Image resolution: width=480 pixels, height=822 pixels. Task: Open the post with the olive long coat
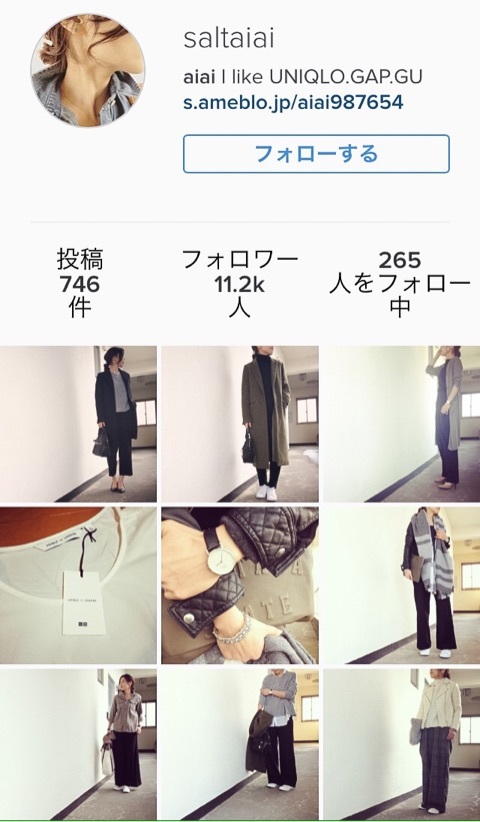point(240,424)
